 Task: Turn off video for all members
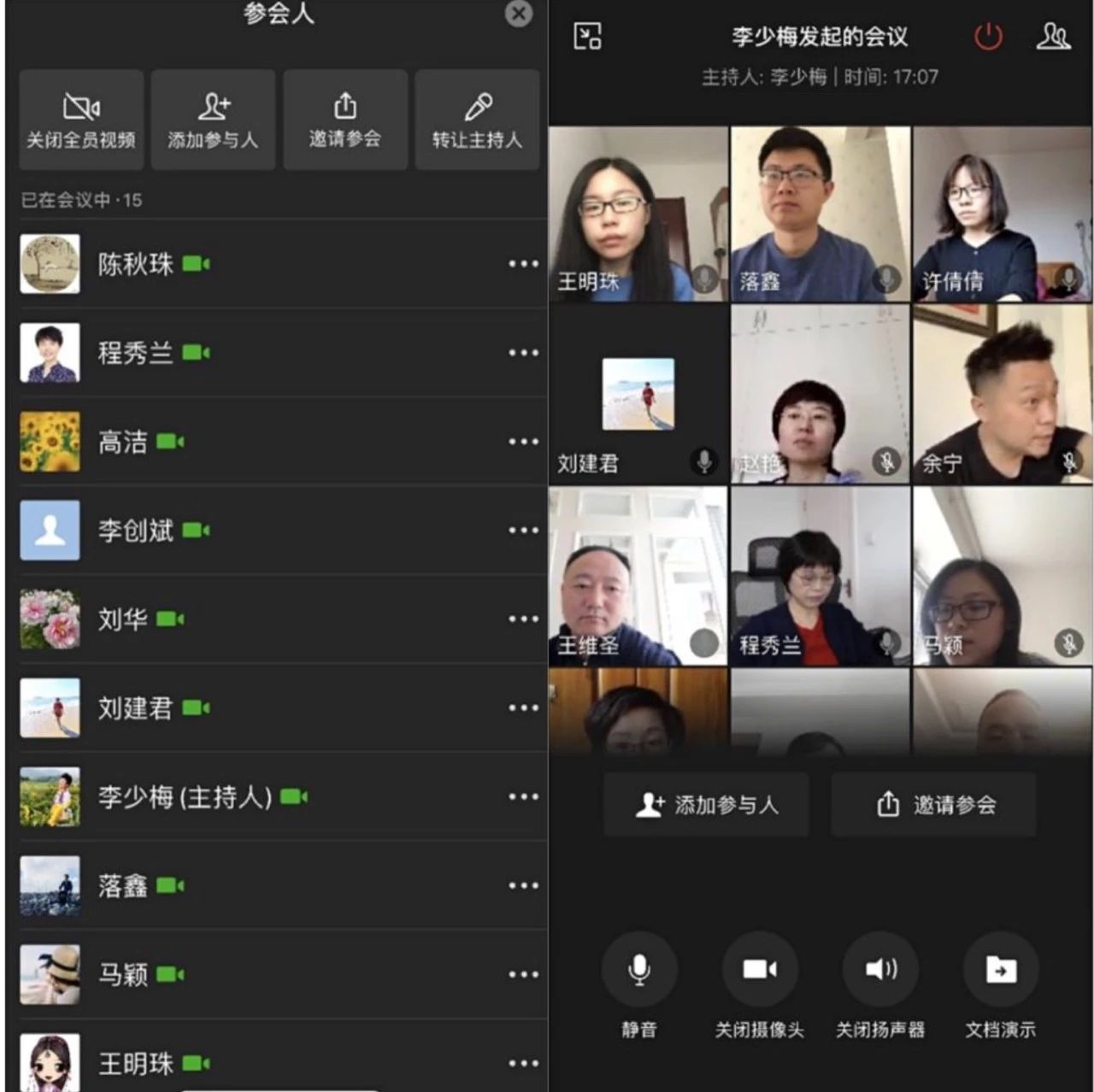click(x=81, y=120)
